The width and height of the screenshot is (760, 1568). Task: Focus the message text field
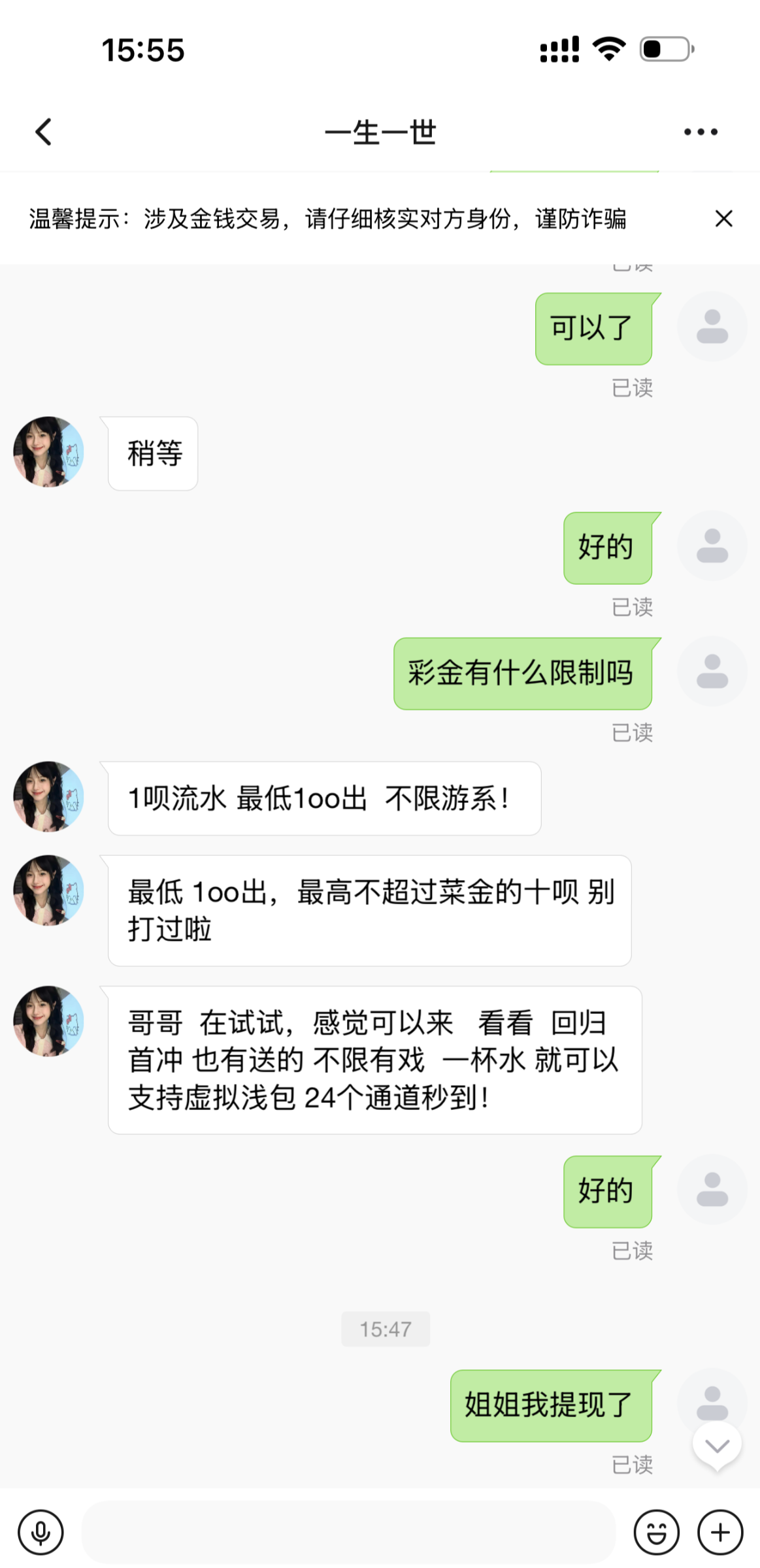tap(348, 1532)
